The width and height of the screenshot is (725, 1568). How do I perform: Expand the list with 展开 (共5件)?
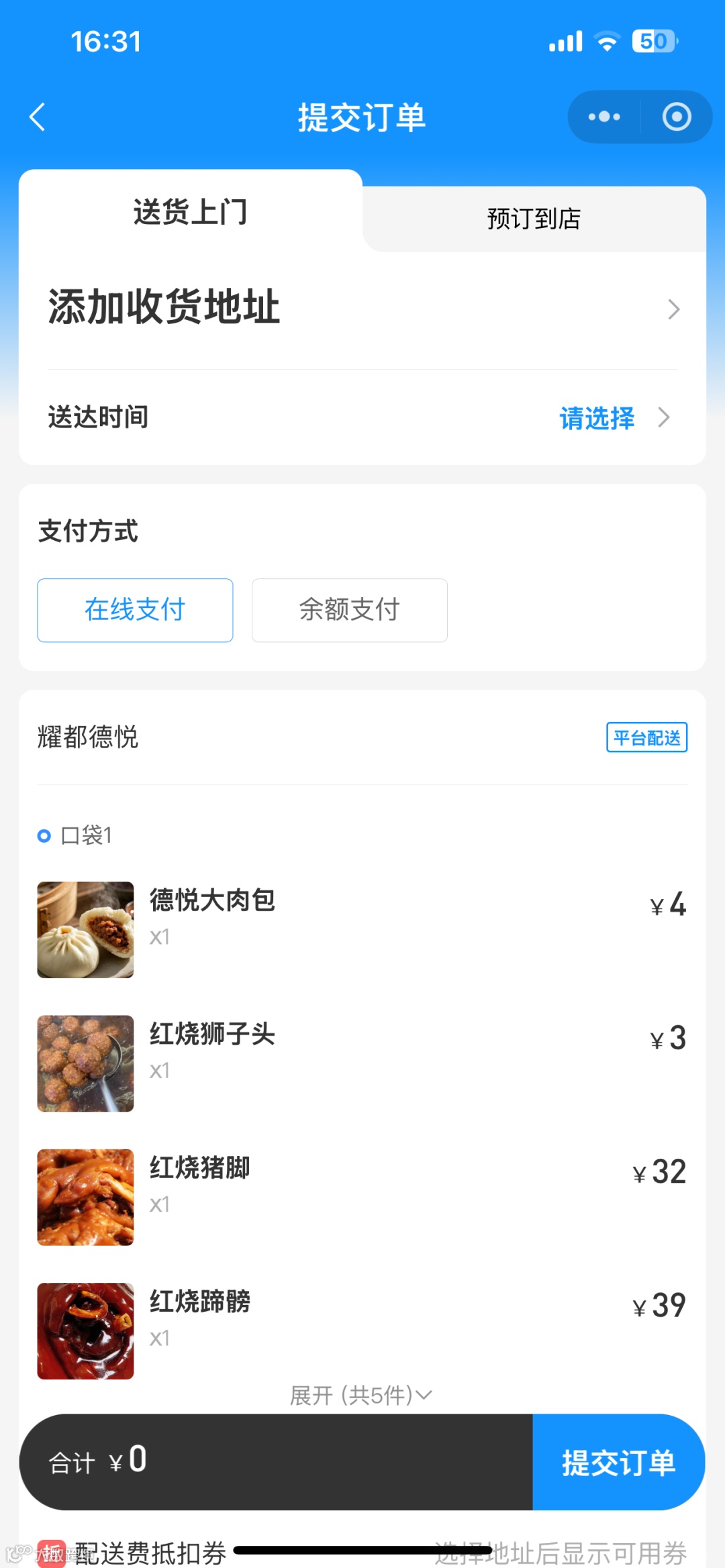(x=360, y=1396)
